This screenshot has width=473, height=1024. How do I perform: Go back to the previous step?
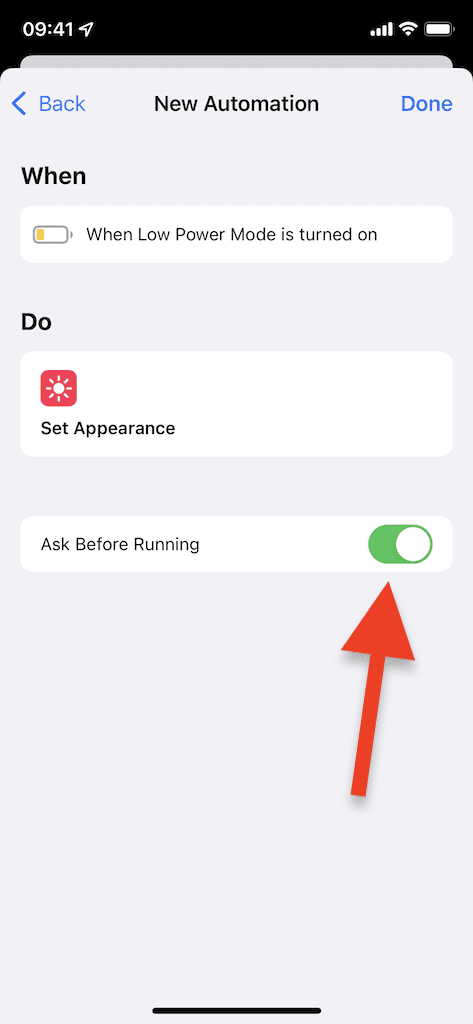coord(49,104)
